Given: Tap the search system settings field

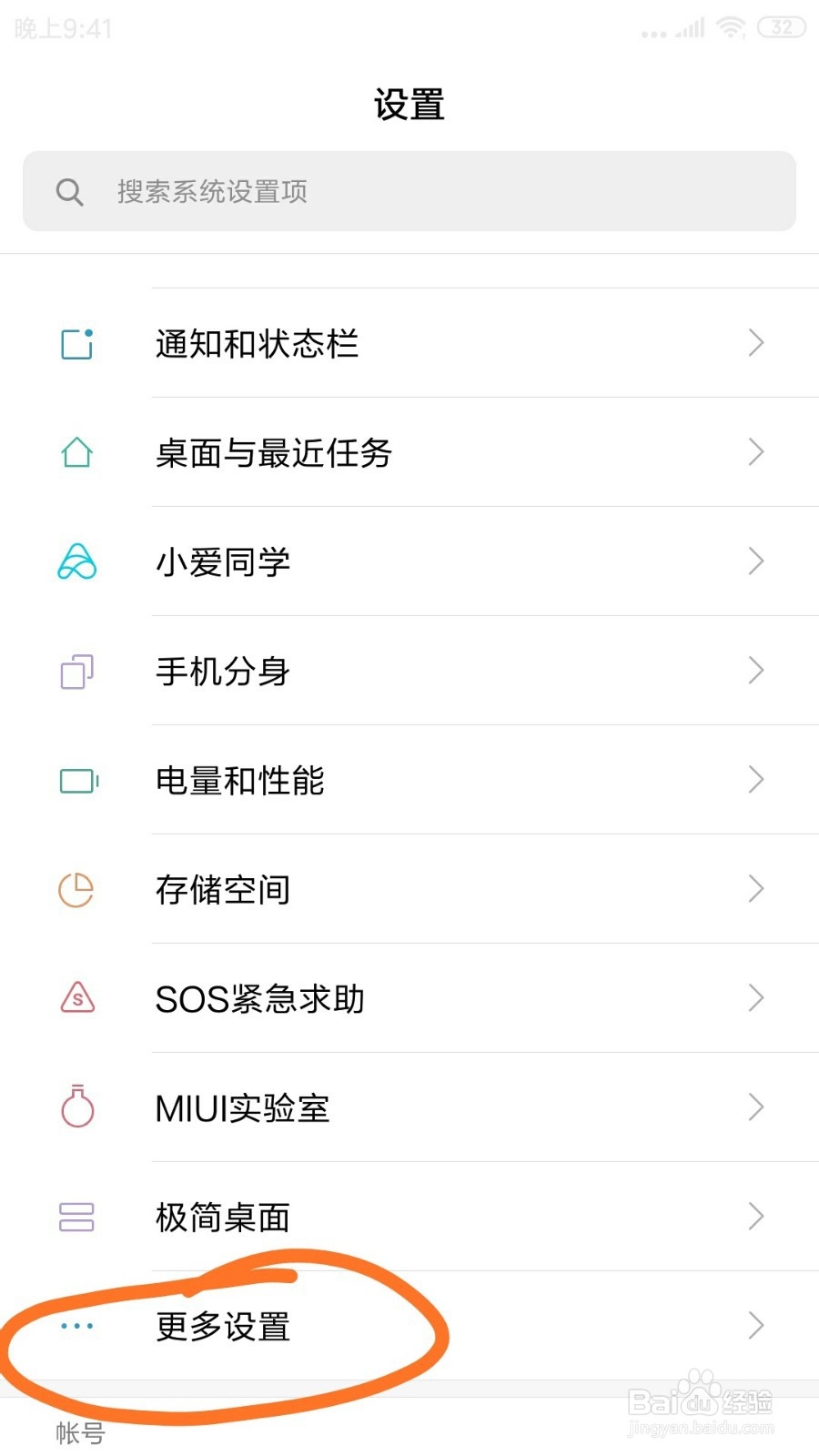Looking at the screenshot, I should (409, 191).
